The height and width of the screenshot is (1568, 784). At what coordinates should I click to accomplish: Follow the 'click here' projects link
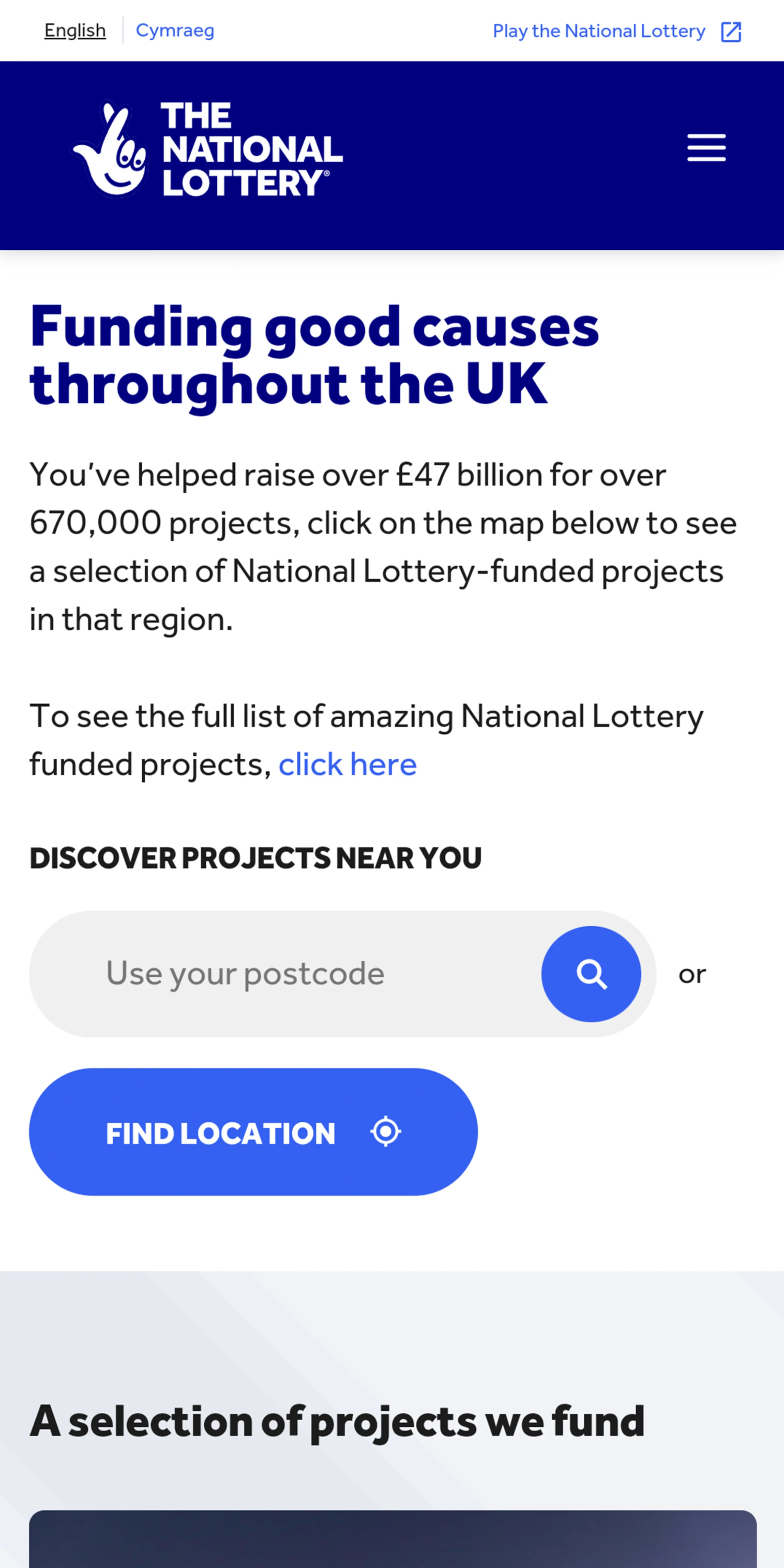coord(348,764)
